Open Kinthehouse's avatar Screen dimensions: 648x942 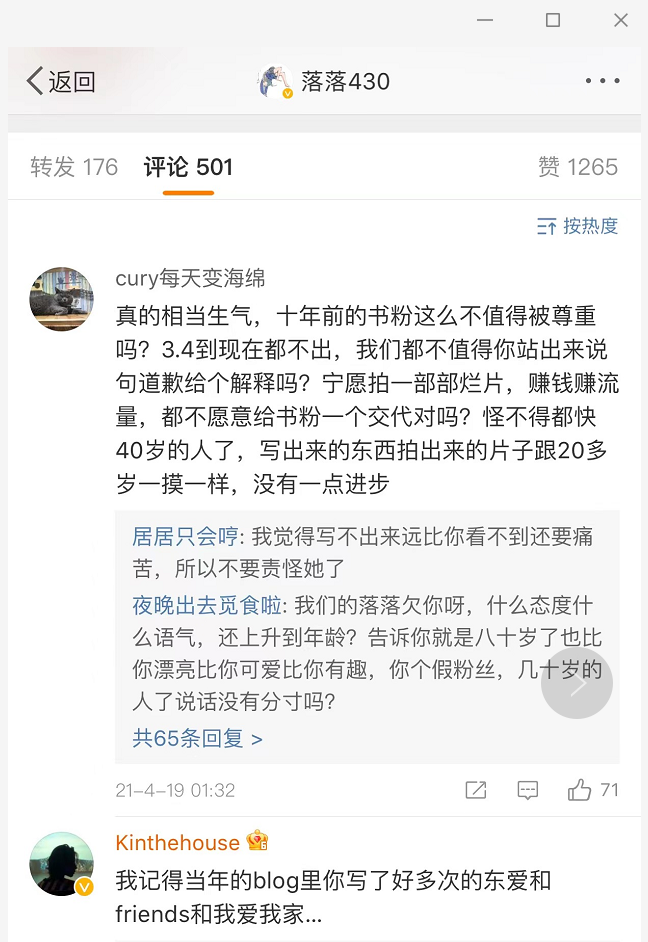tap(62, 863)
